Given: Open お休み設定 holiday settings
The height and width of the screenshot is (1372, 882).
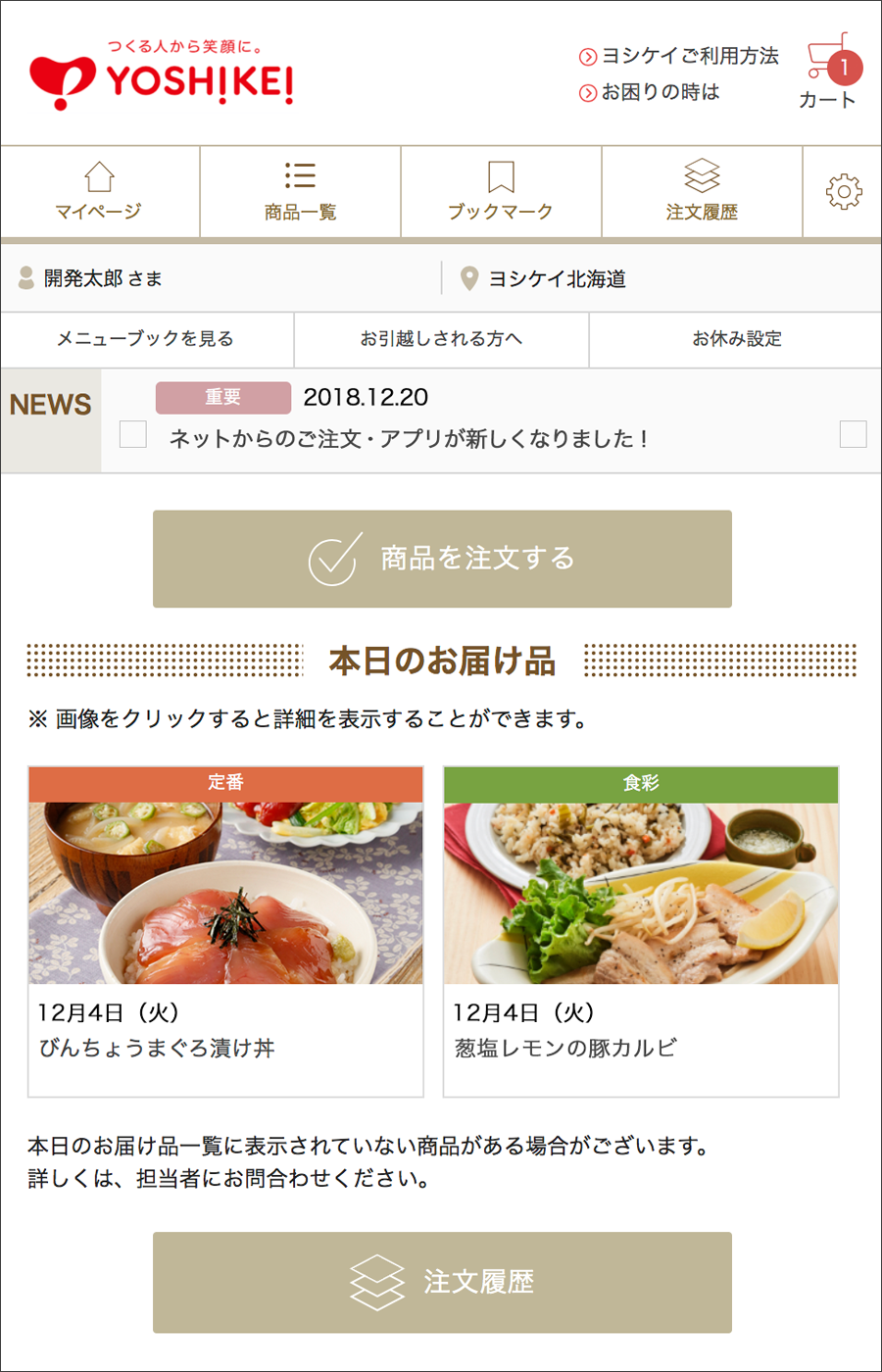Looking at the screenshot, I should [x=736, y=339].
